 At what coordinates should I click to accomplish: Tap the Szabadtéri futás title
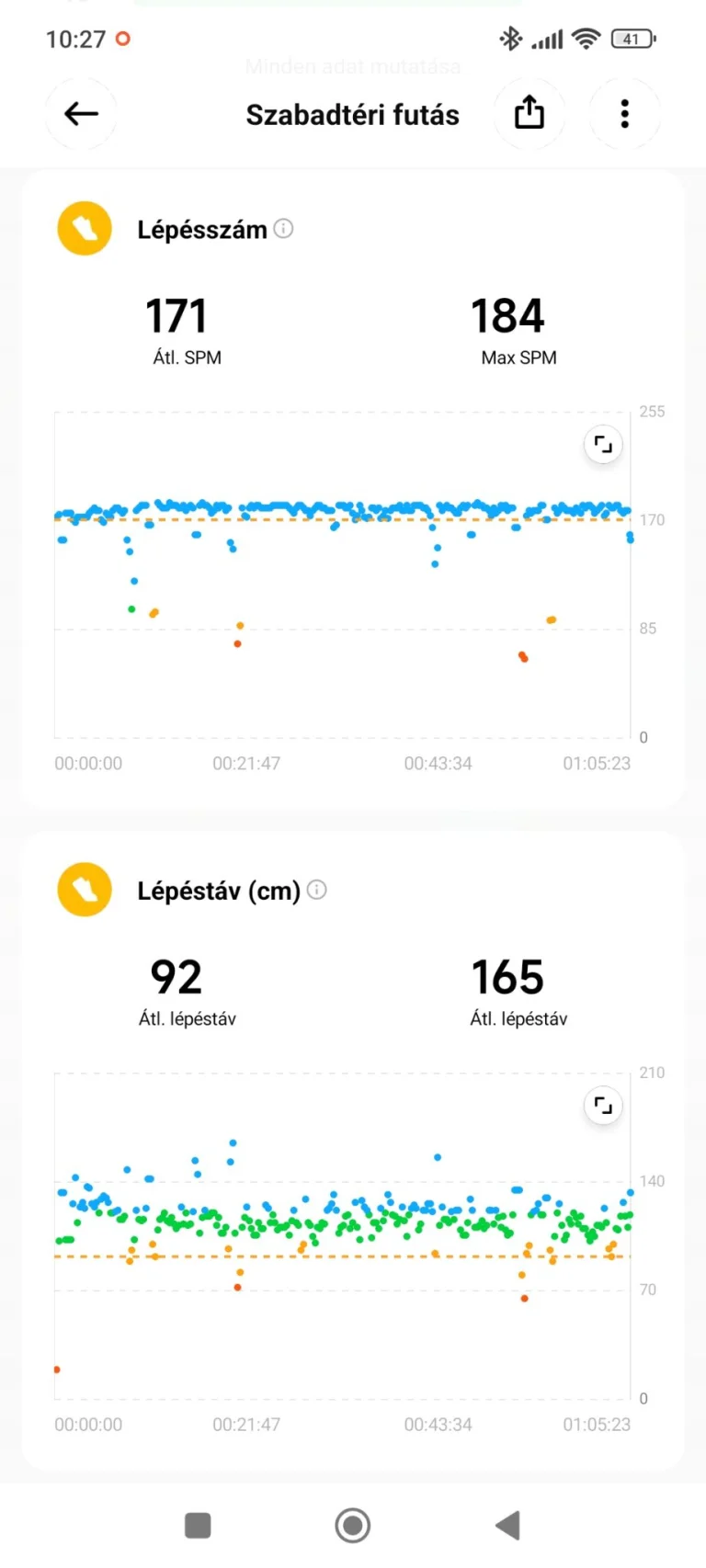click(x=352, y=114)
